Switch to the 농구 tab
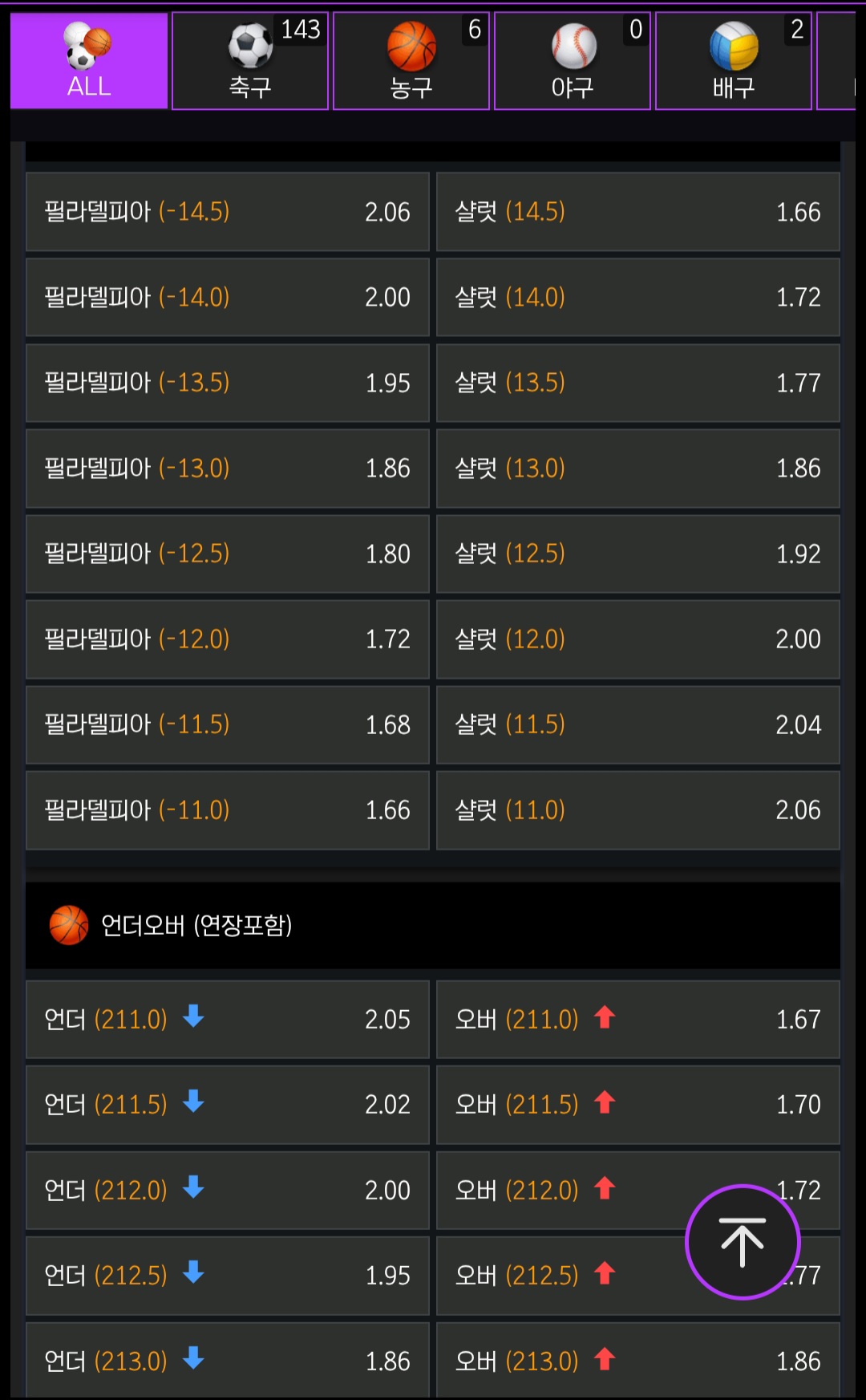866x1400 pixels. tap(411, 61)
